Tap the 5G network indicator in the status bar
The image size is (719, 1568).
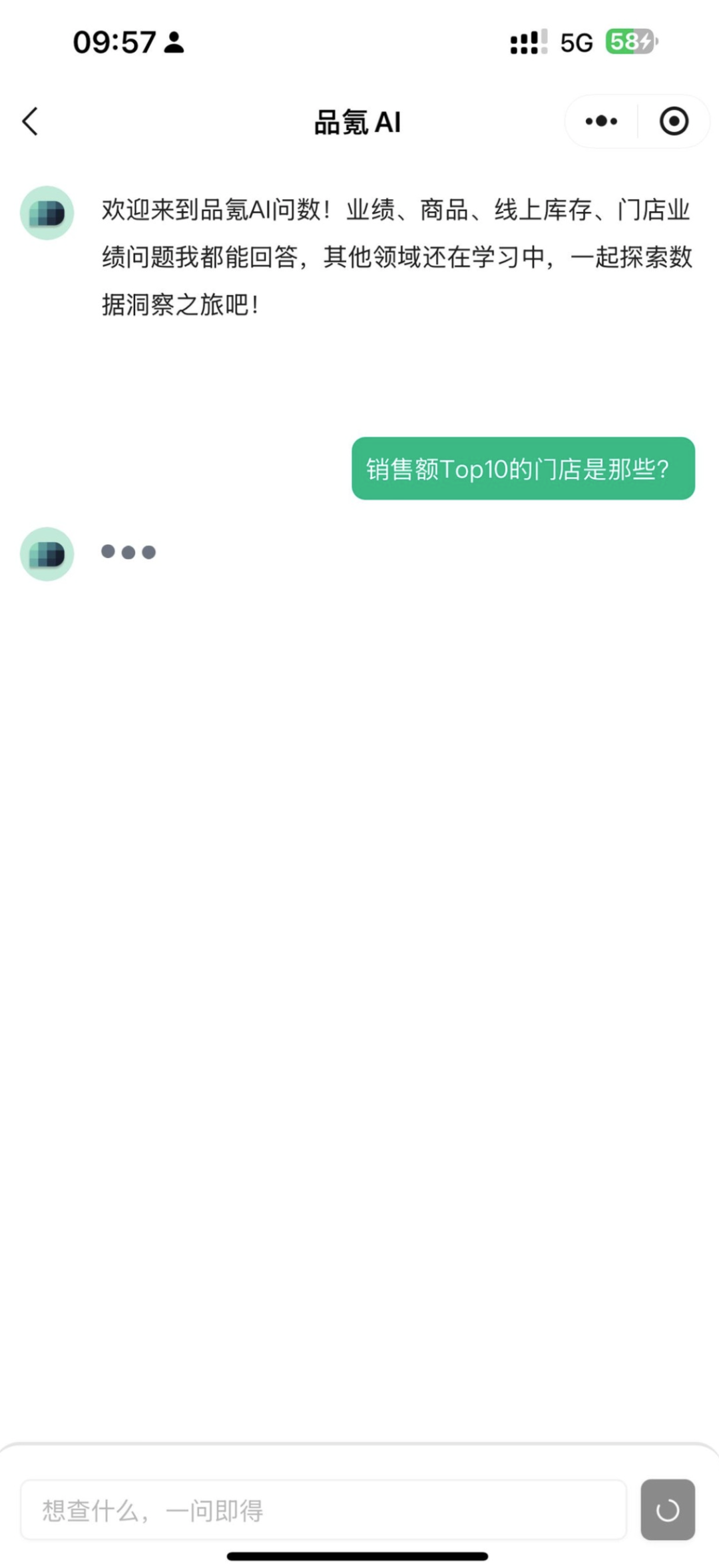(x=578, y=42)
